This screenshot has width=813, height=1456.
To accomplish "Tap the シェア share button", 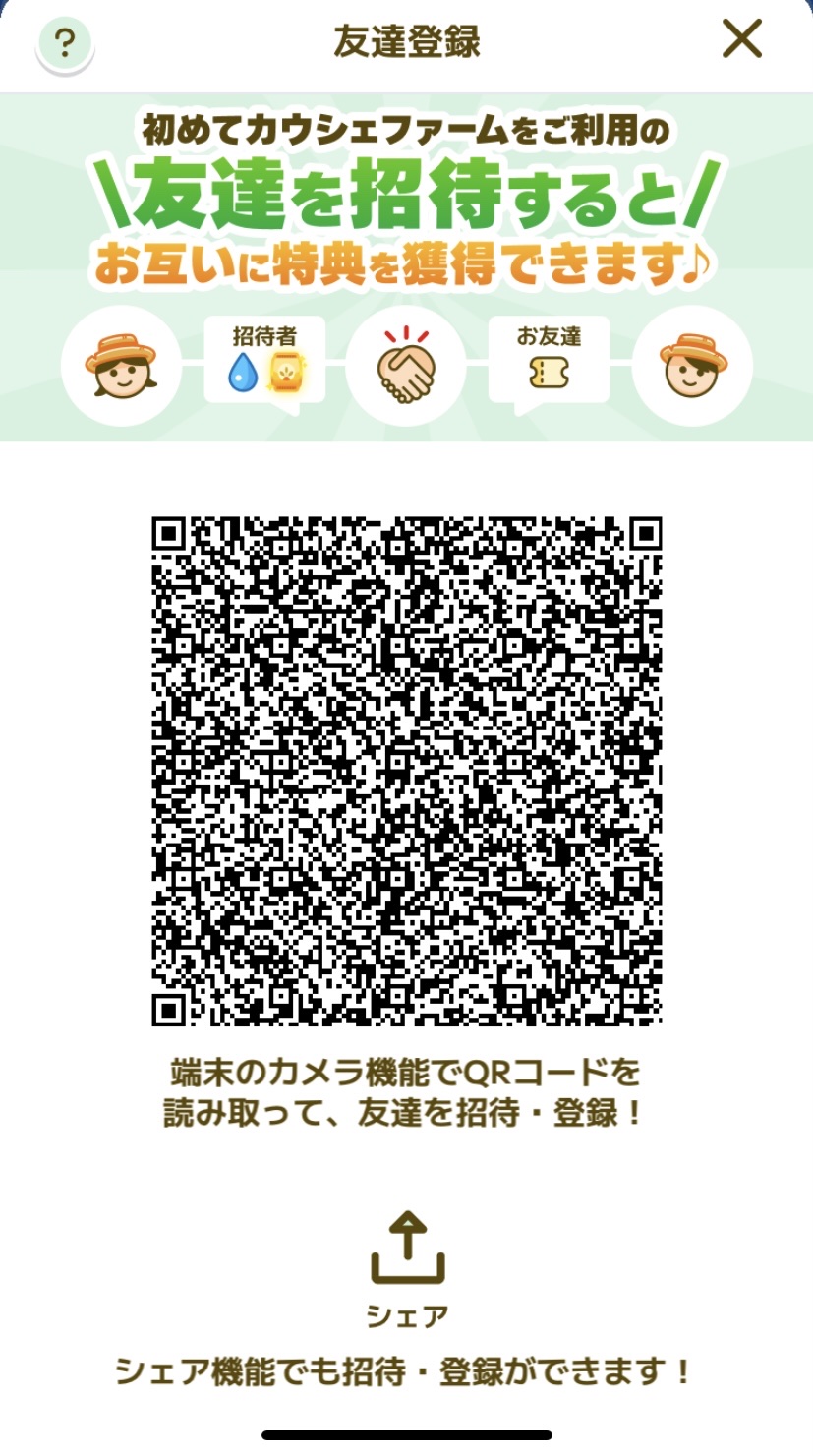I will [x=407, y=1268].
